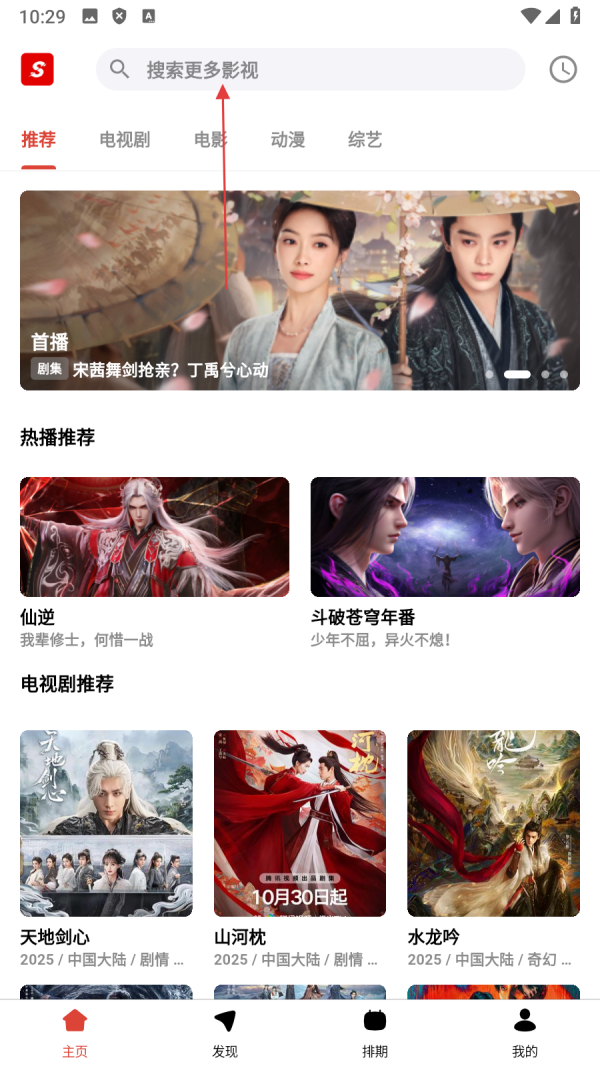Open the 综艺 tab
Screen dimensions: 600x1066
pyautogui.click(x=365, y=140)
